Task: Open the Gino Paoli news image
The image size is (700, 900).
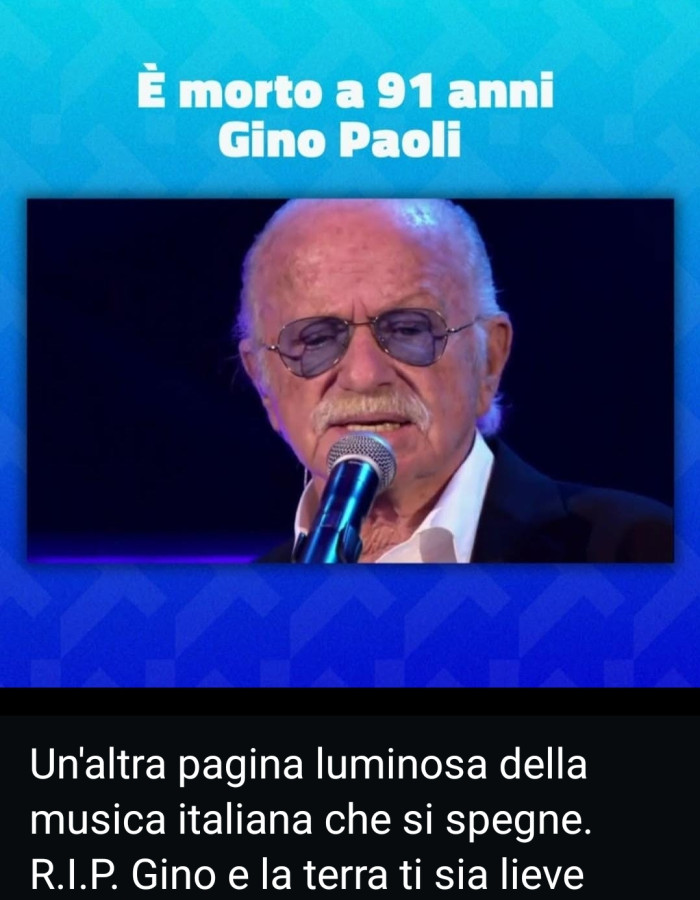Action: [350, 380]
